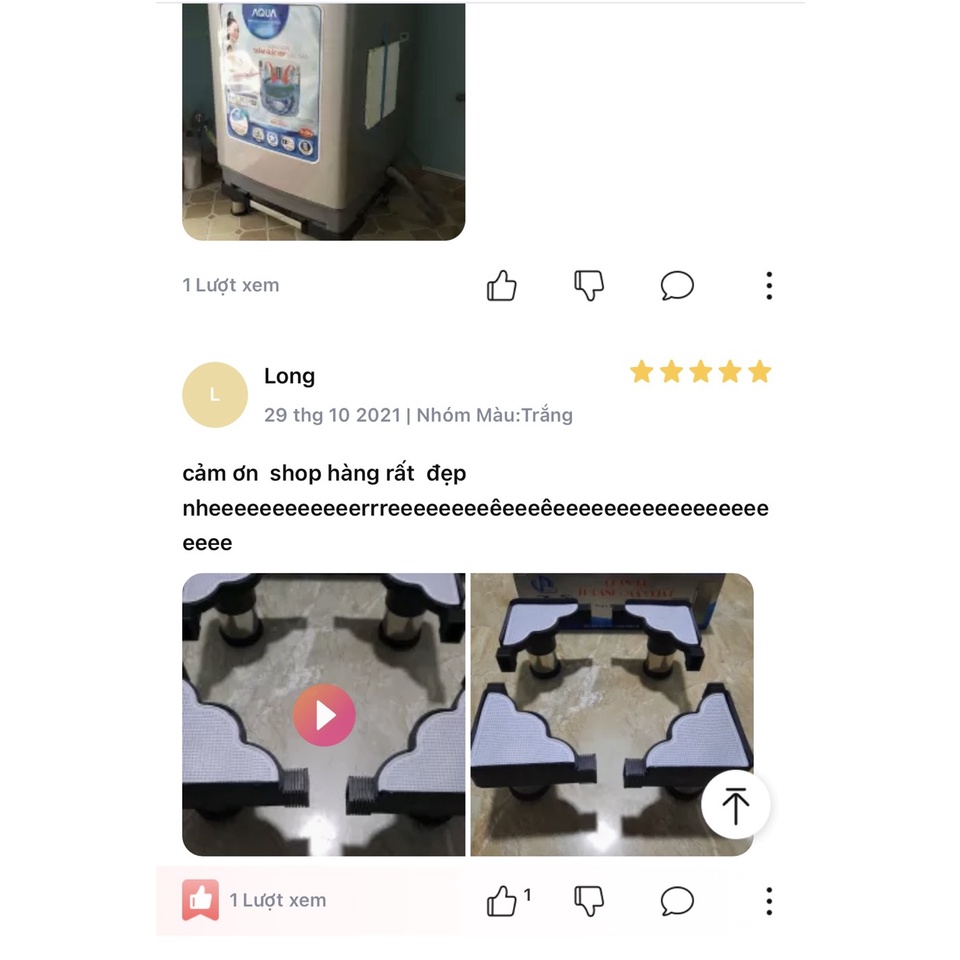Comment on the washing machine review
The height and width of the screenshot is (960, 960).
click(677, 286)
